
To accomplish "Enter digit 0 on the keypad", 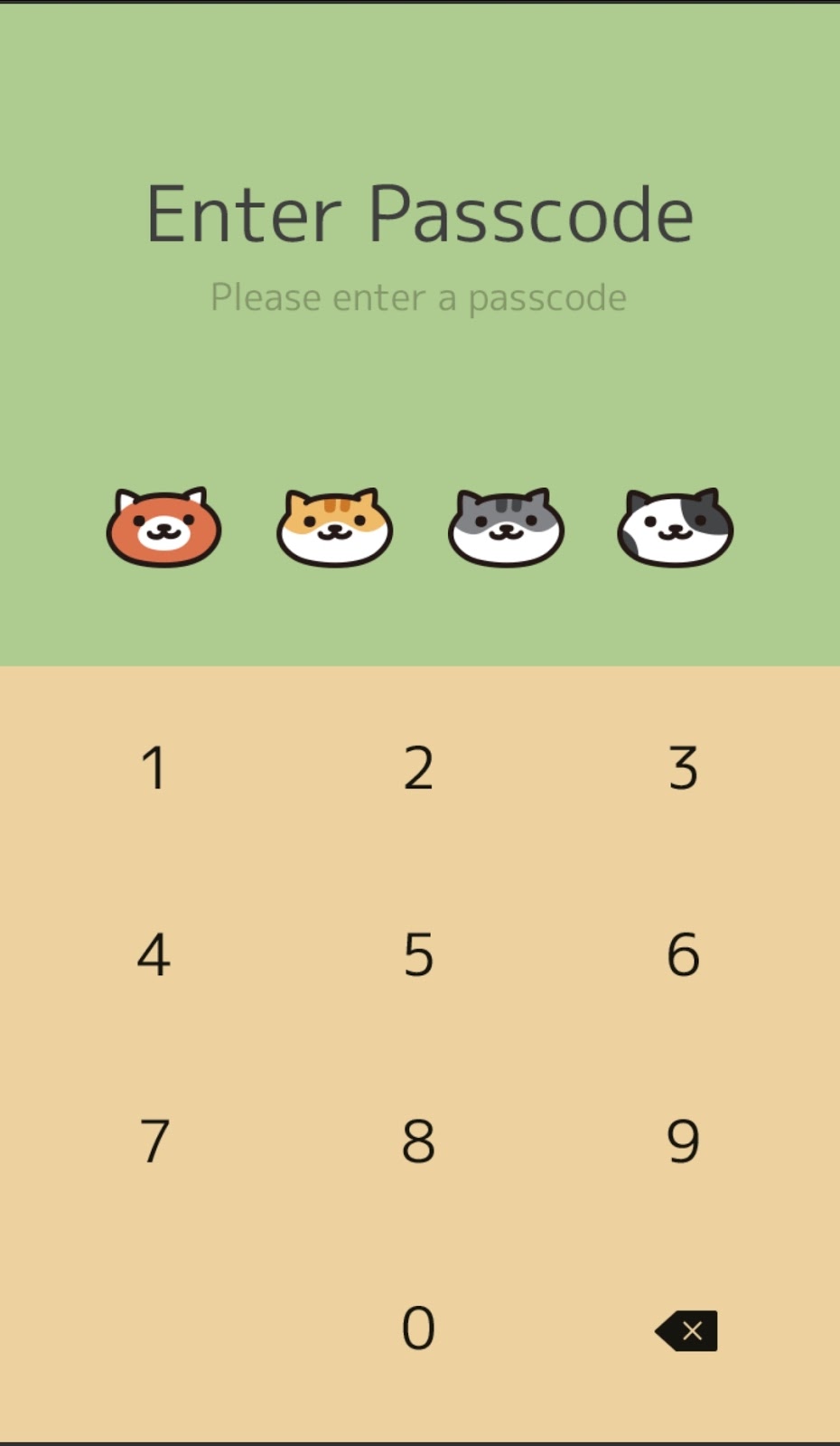I will tap(418, 1328).
